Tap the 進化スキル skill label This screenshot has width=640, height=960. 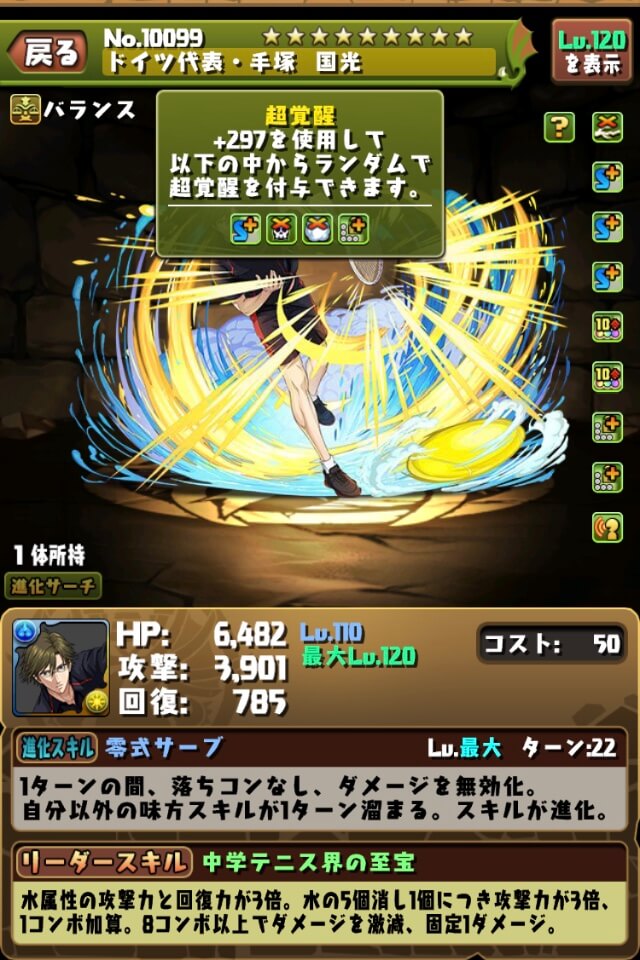56,747
